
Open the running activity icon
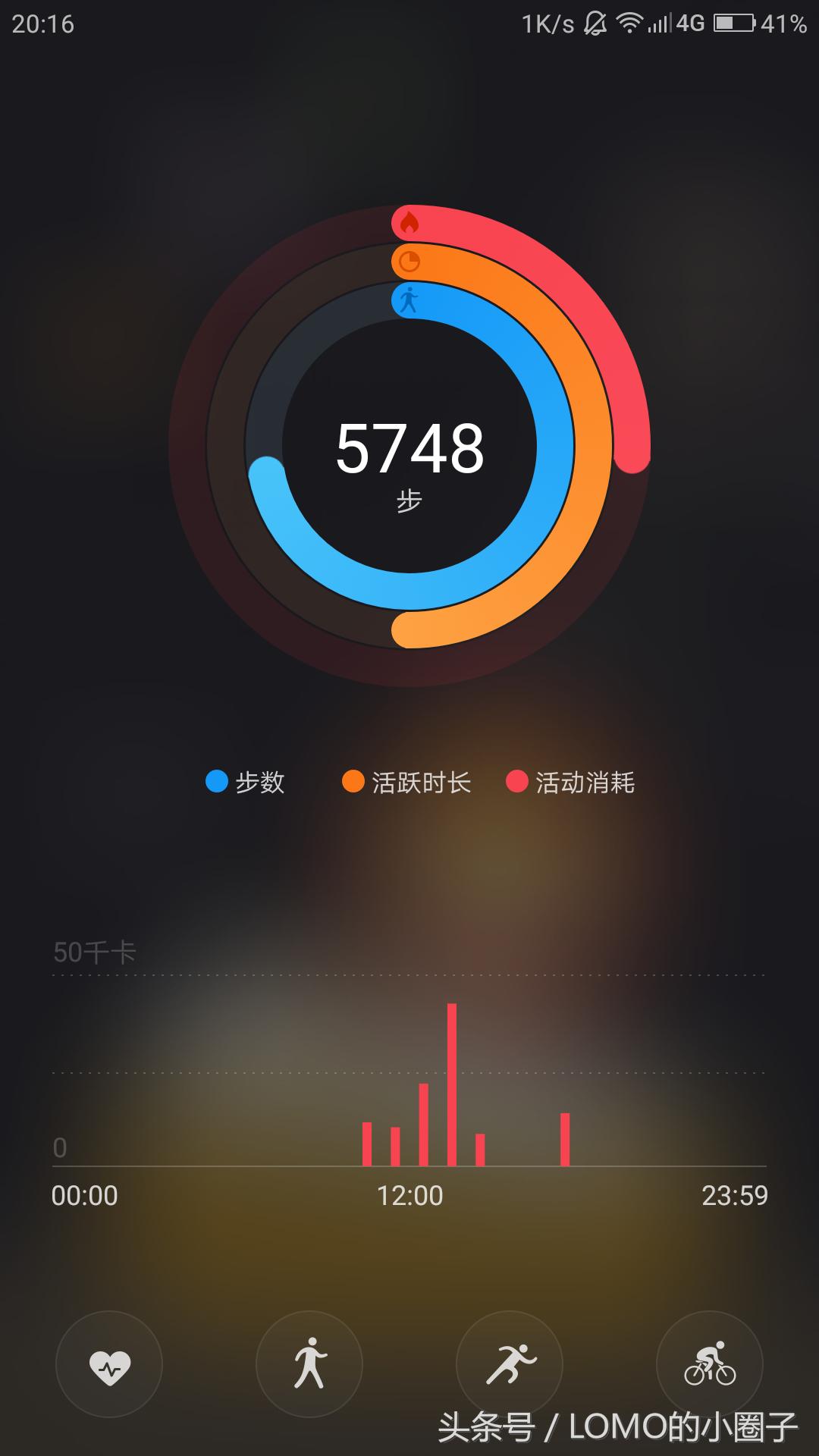click(510, 1363)
